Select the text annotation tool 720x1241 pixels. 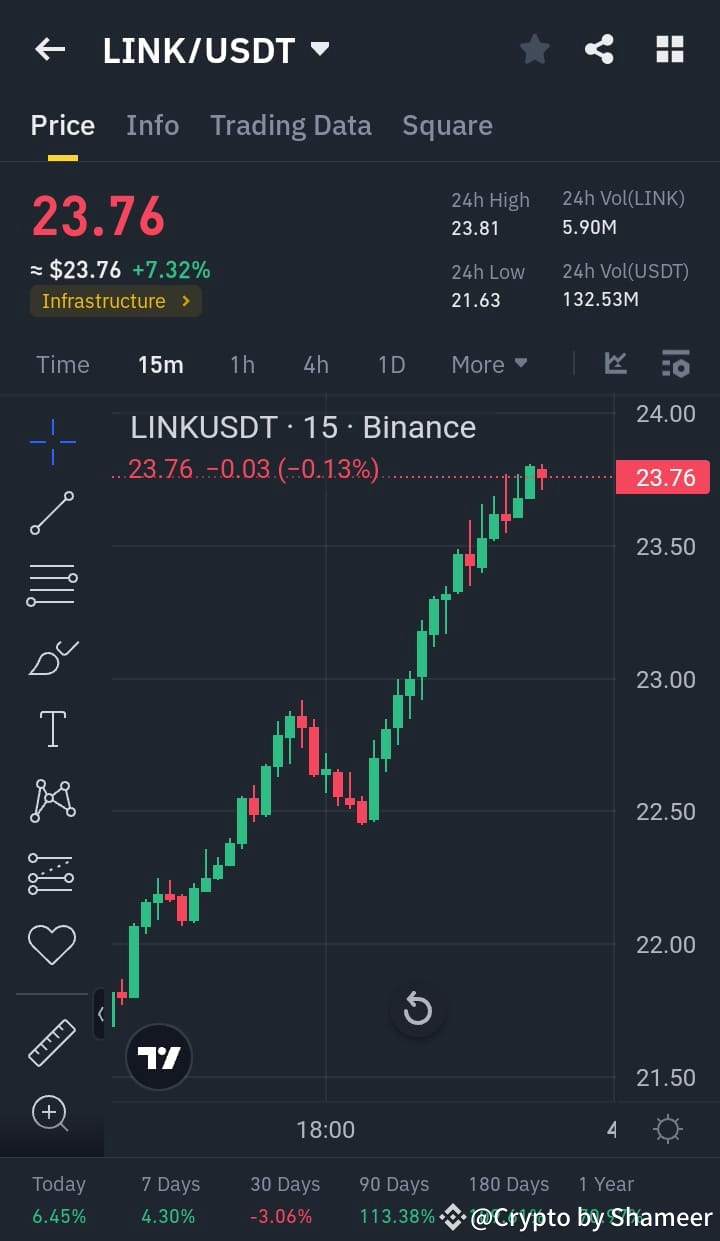click(x=52, y=728)
